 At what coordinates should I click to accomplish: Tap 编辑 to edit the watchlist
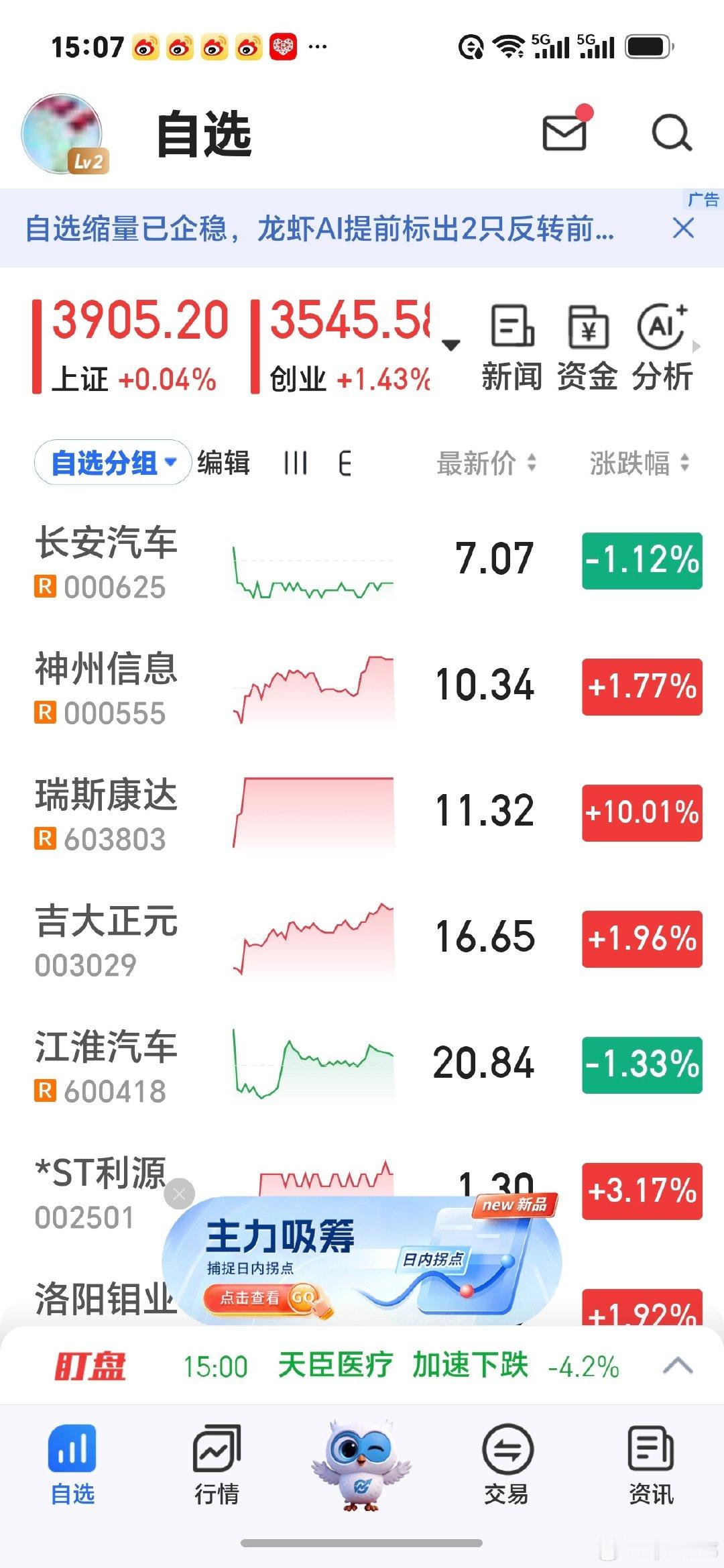[x=224, y=463]
